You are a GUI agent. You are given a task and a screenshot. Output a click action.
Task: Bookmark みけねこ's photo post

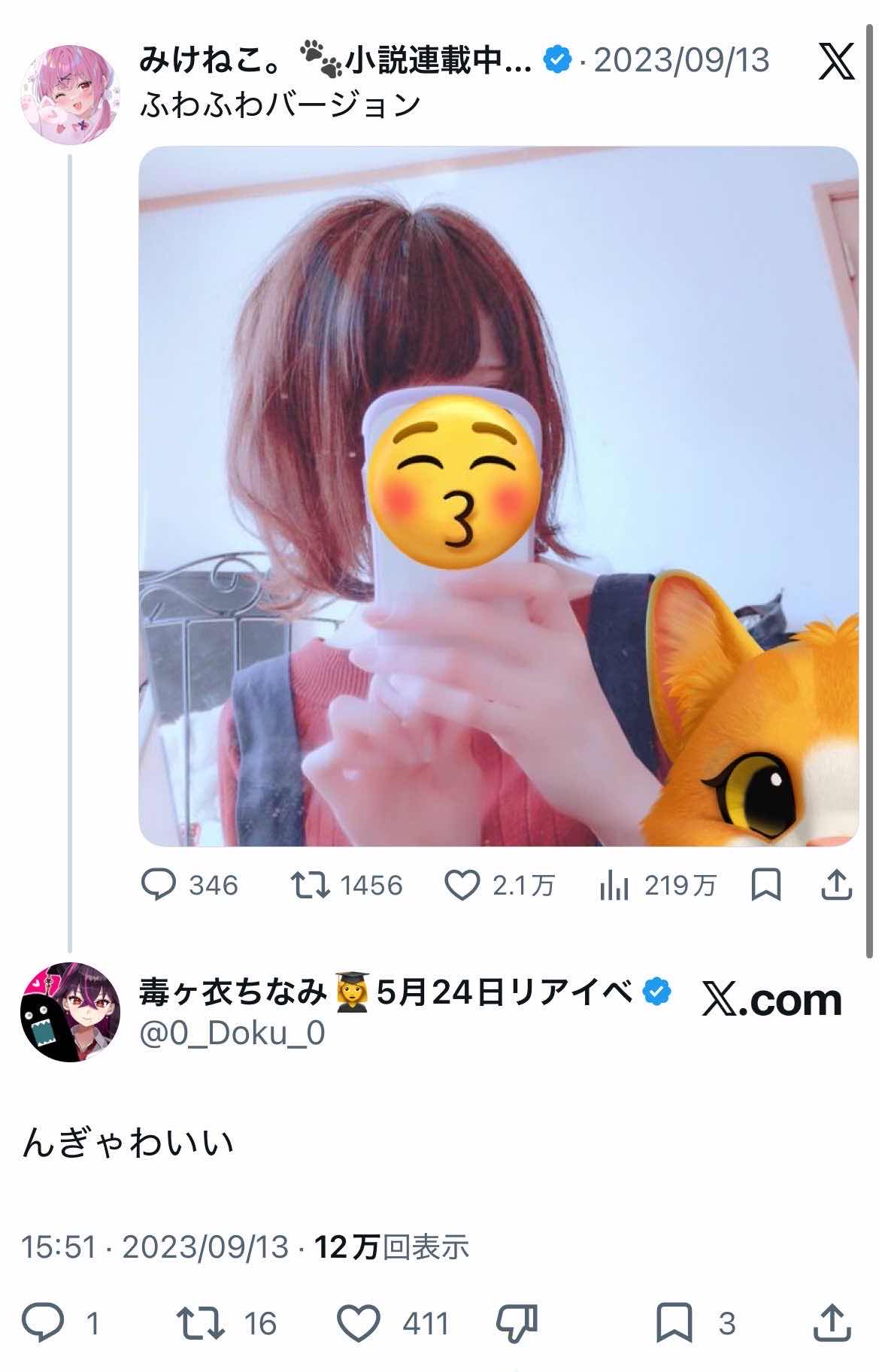(x=765, y=885)
